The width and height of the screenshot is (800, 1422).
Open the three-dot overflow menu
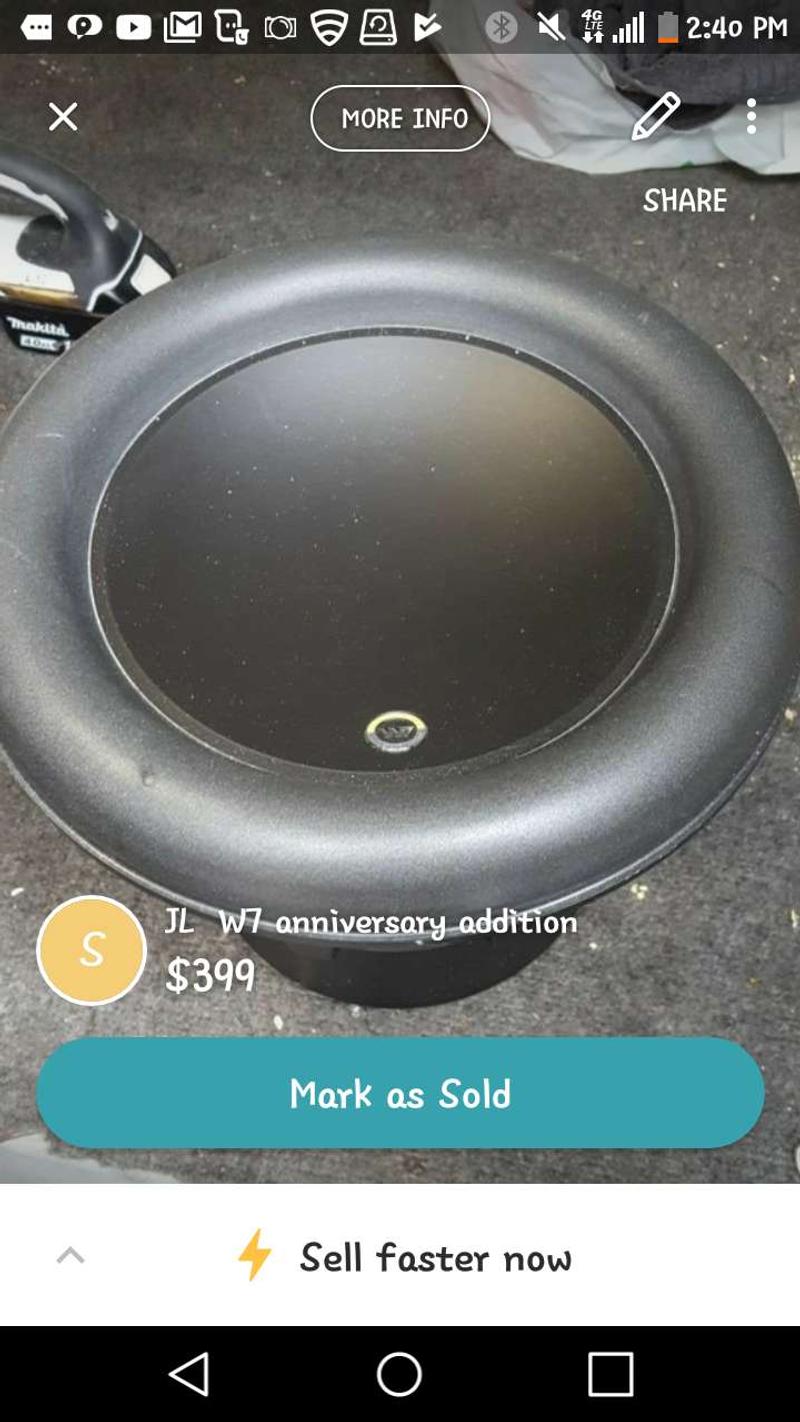751,117
